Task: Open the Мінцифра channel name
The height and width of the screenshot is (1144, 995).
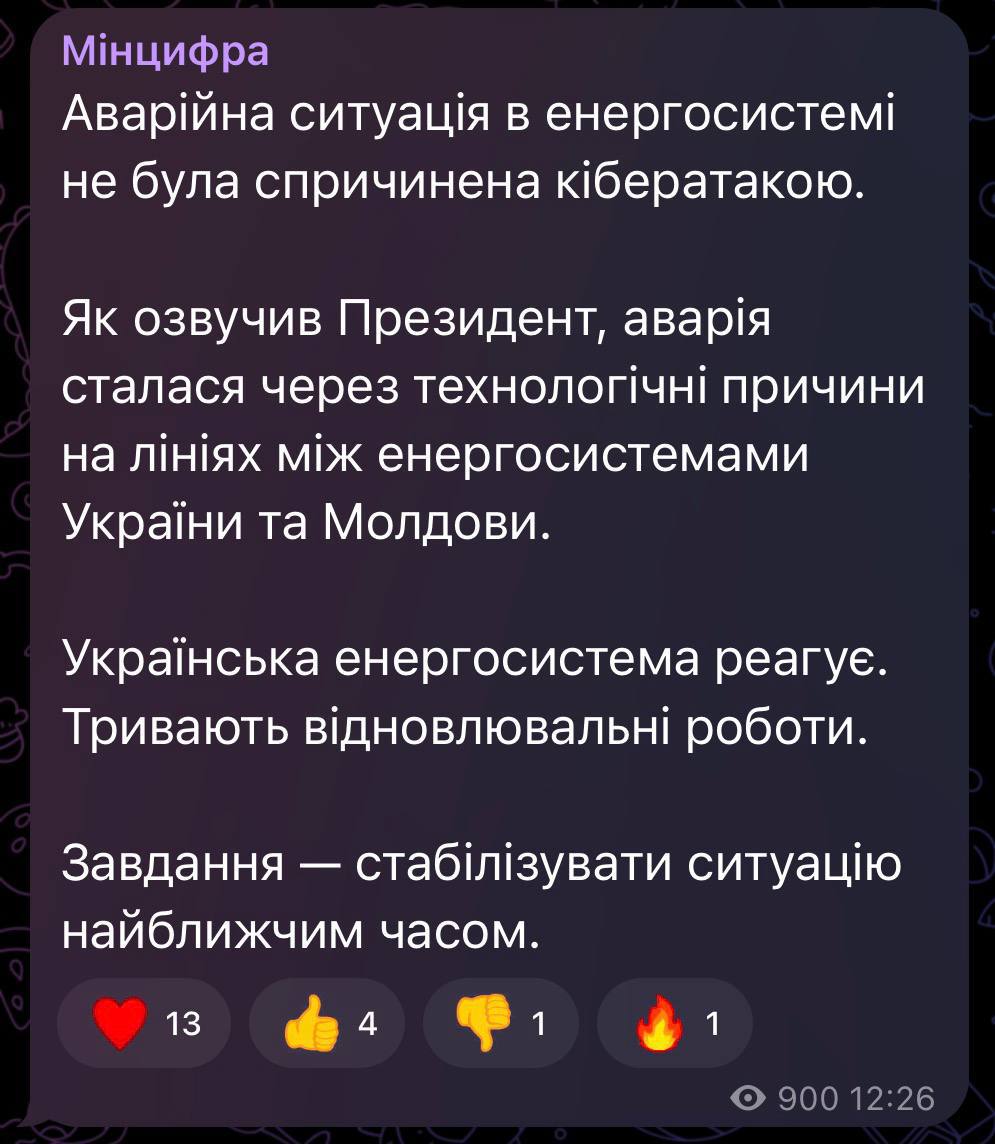Action: pyautogui.click(x=166, y=51)
